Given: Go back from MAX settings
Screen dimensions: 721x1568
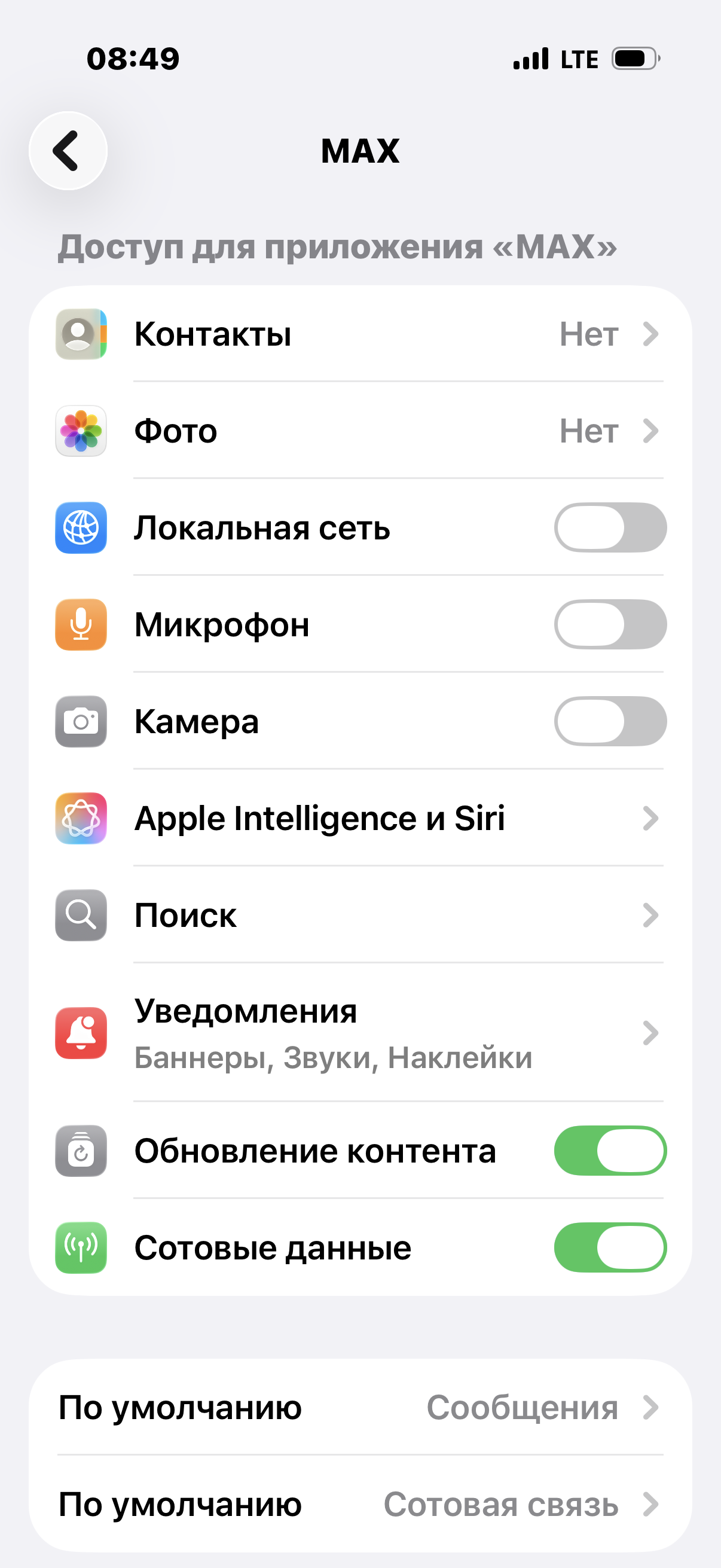Looking at the screenshot, I should [68, 150].
